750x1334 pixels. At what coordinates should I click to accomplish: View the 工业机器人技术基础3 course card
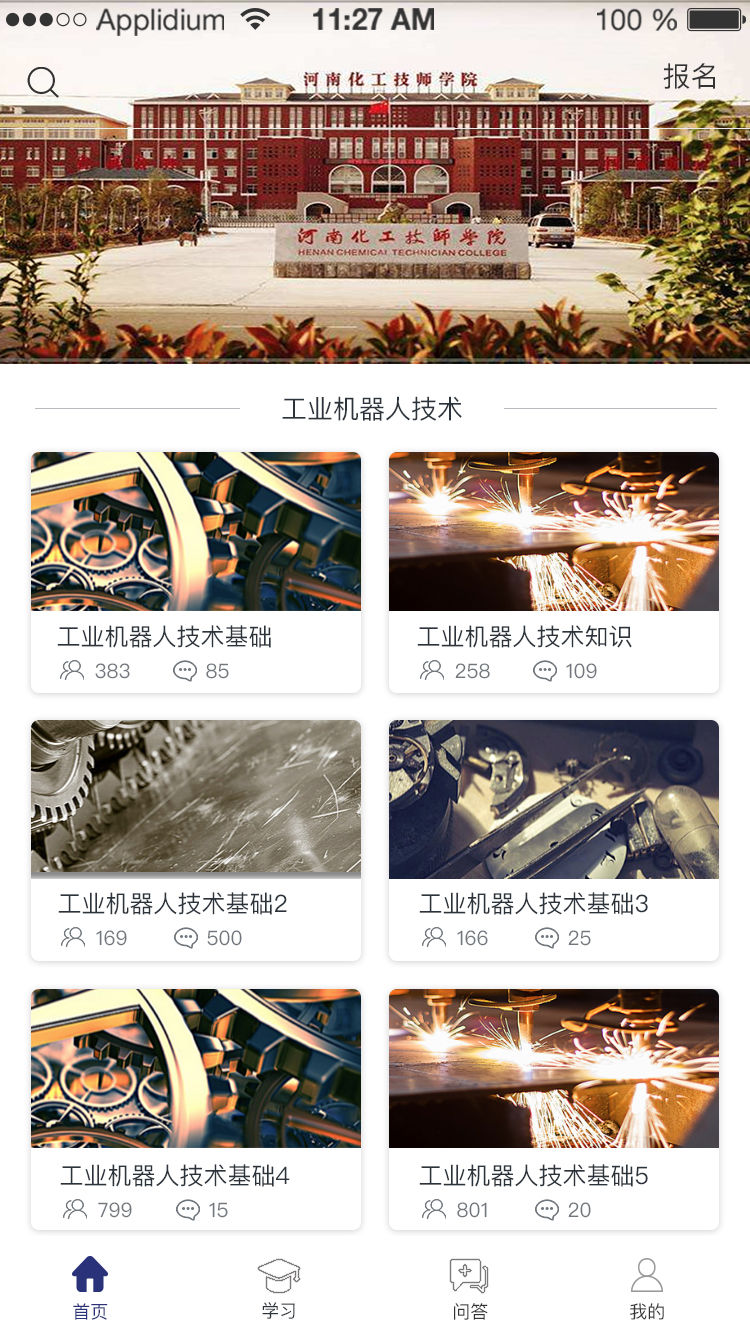coord(554,839)
